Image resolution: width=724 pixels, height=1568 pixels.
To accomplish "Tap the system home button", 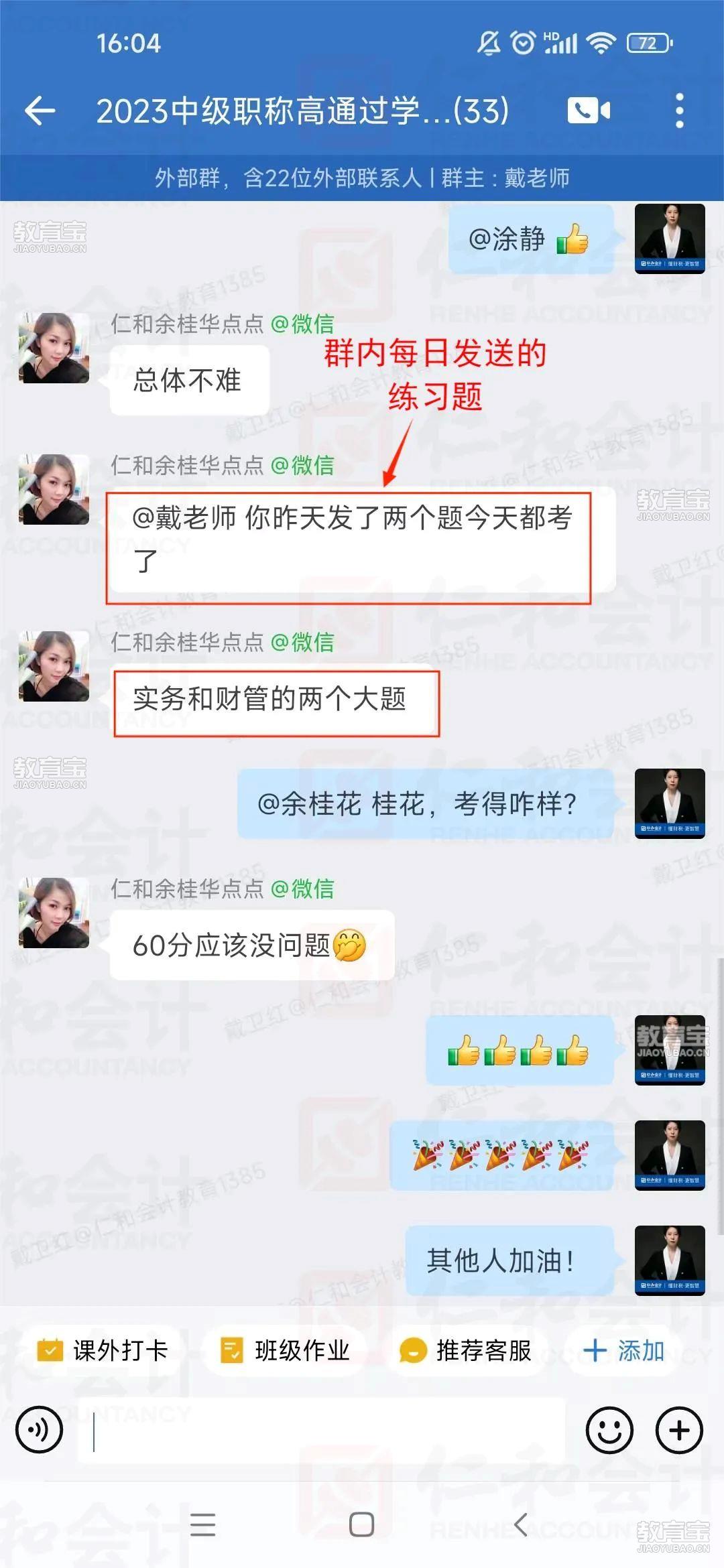I will click(x=361, y=1524).
